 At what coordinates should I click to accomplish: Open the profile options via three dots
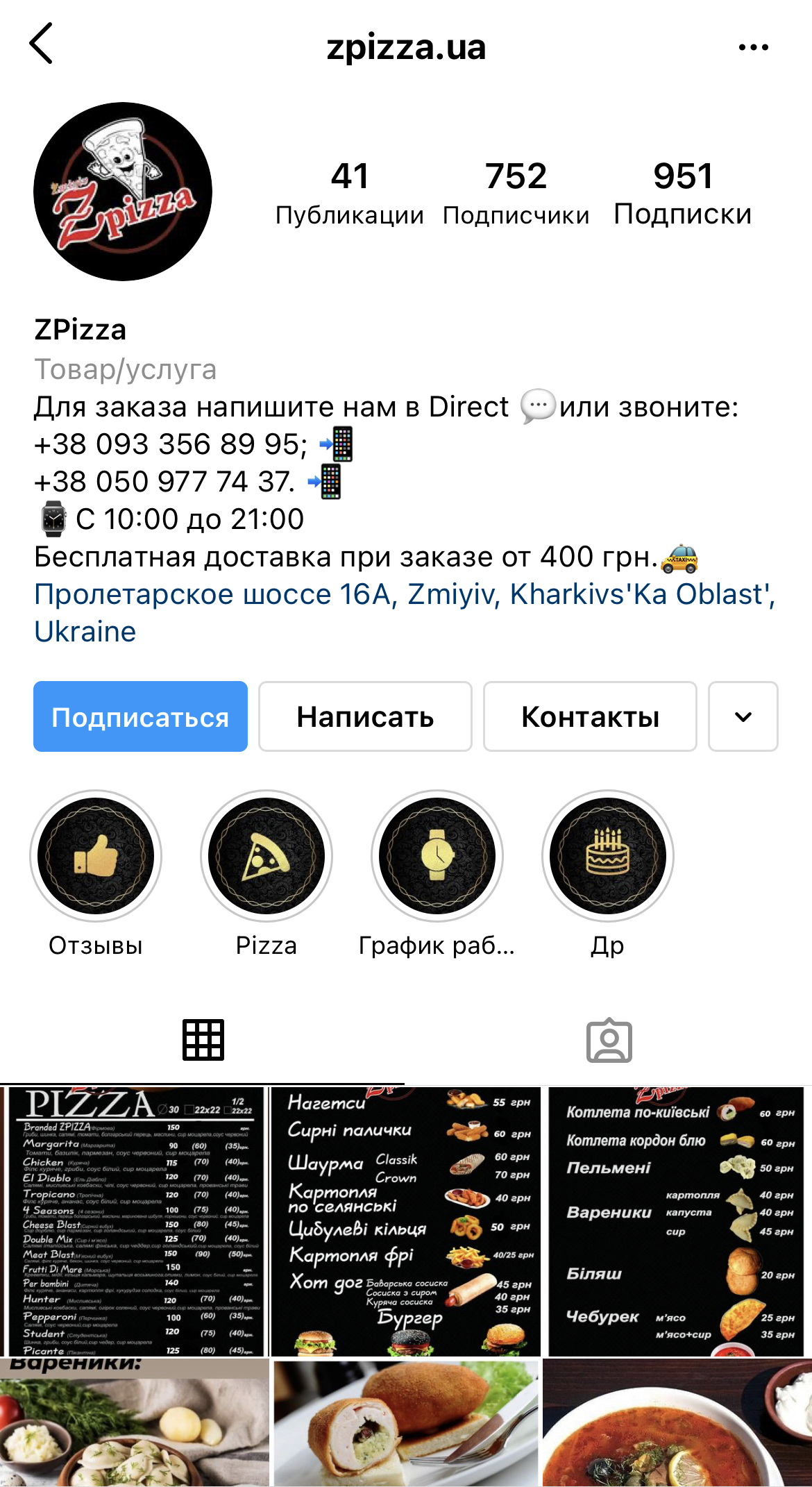pos(754,47)
